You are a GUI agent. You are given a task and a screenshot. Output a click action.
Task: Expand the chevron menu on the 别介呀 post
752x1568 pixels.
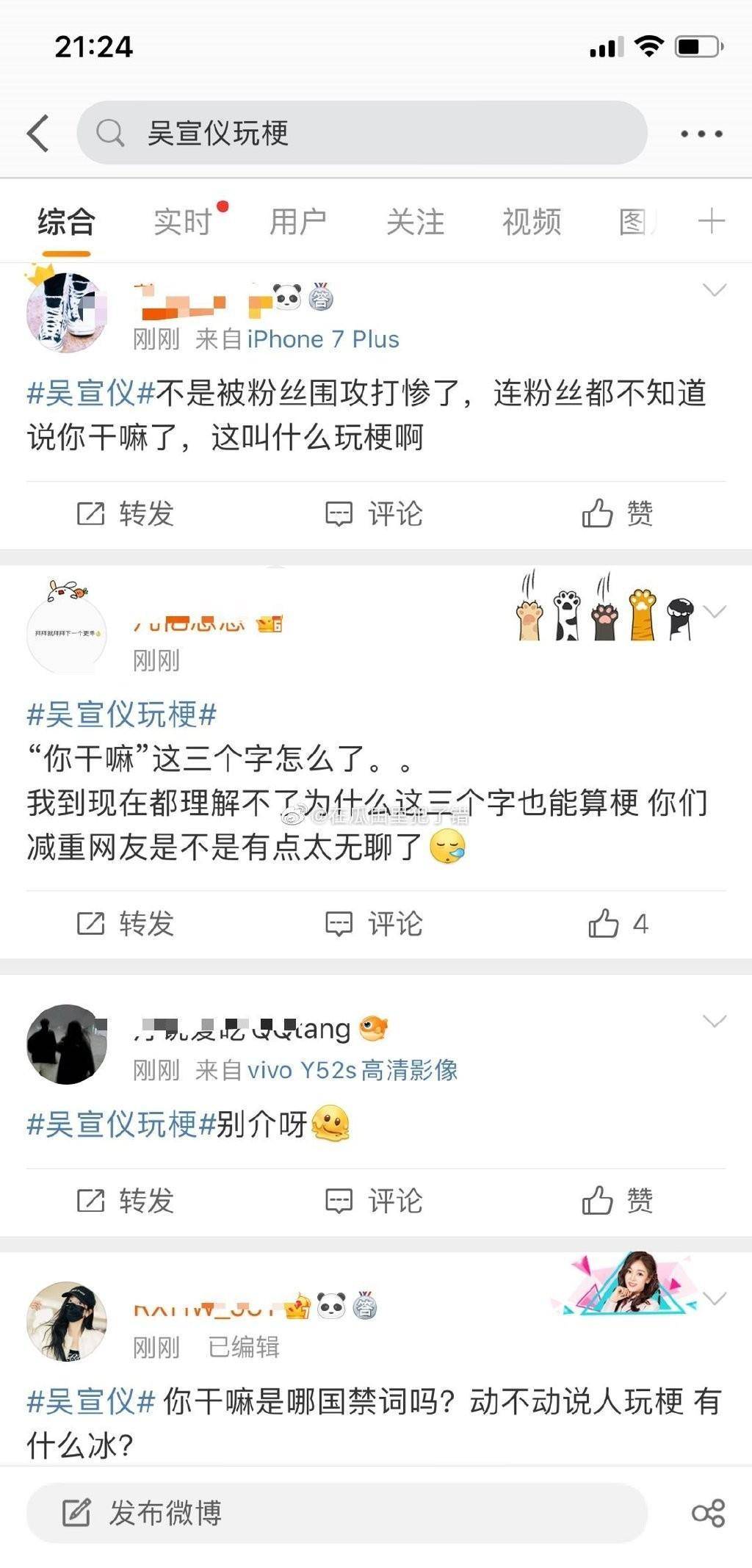(x=715, y=1021)
